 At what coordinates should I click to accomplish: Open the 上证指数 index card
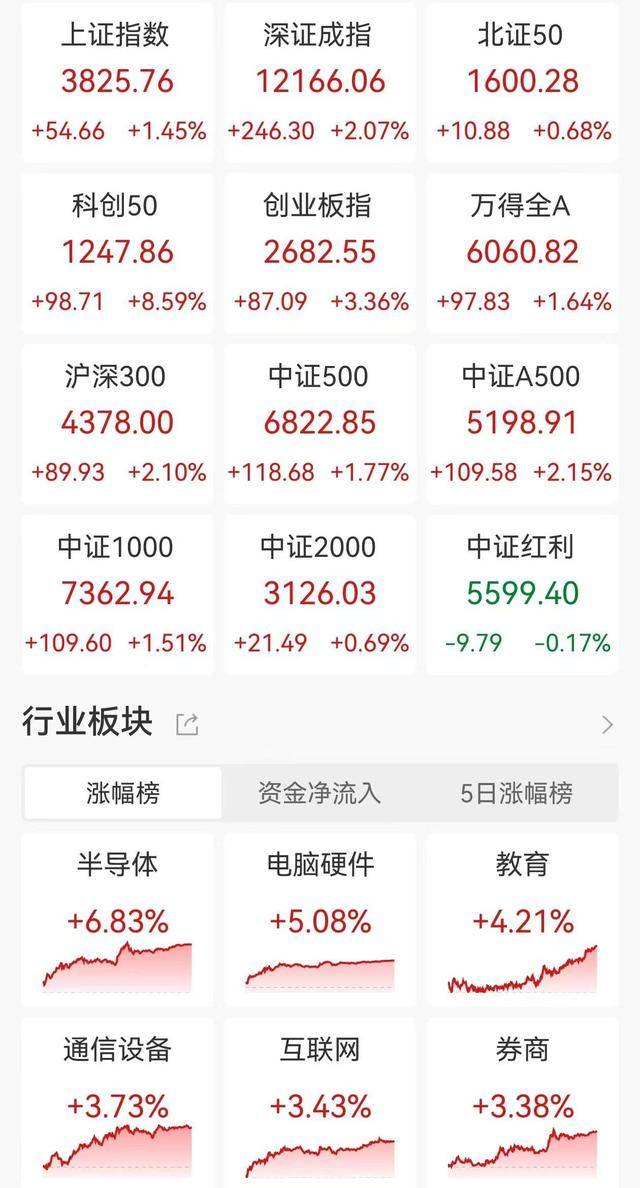(x=117, y=83)
